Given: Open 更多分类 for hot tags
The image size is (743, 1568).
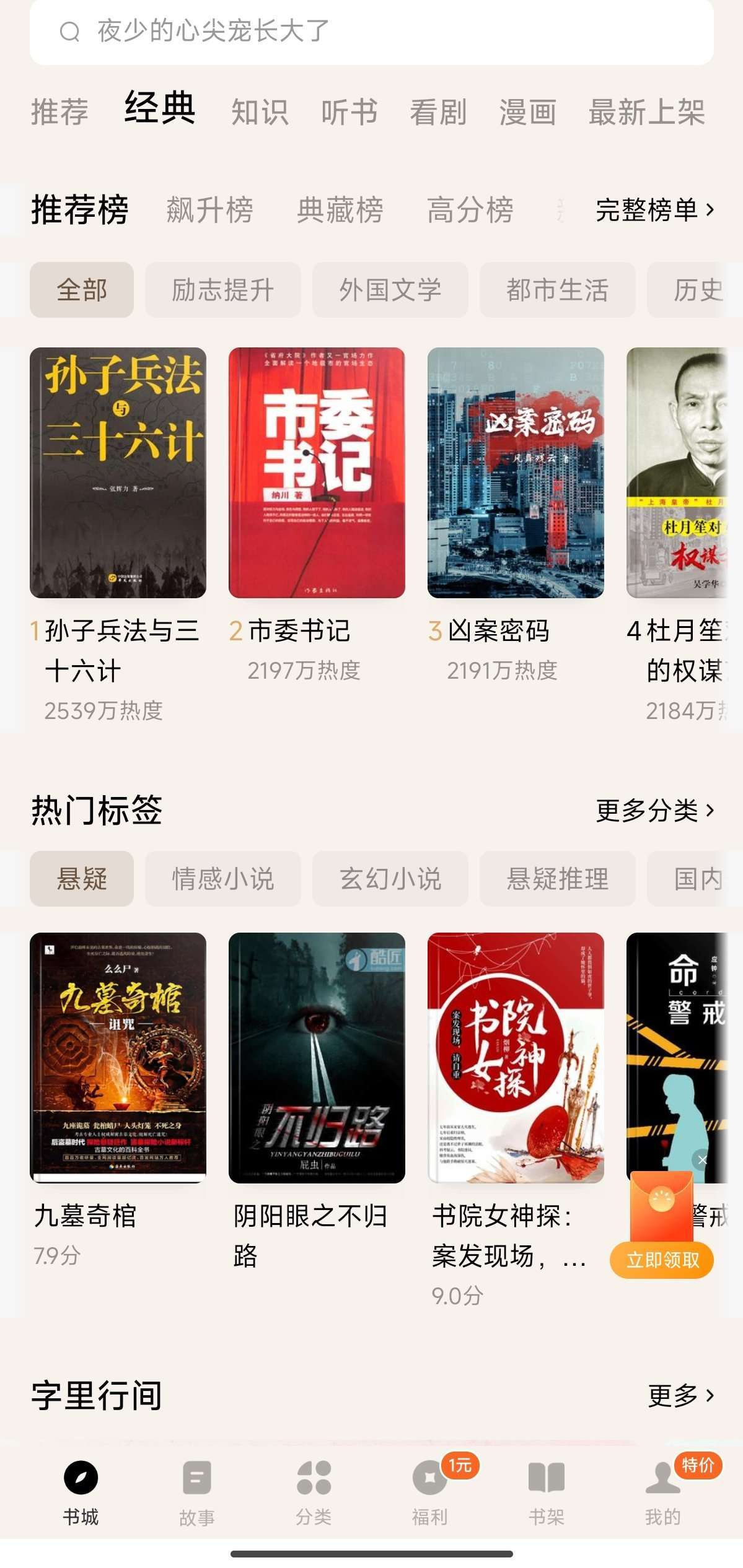Looking at the screenshot, I should [654, 810].
